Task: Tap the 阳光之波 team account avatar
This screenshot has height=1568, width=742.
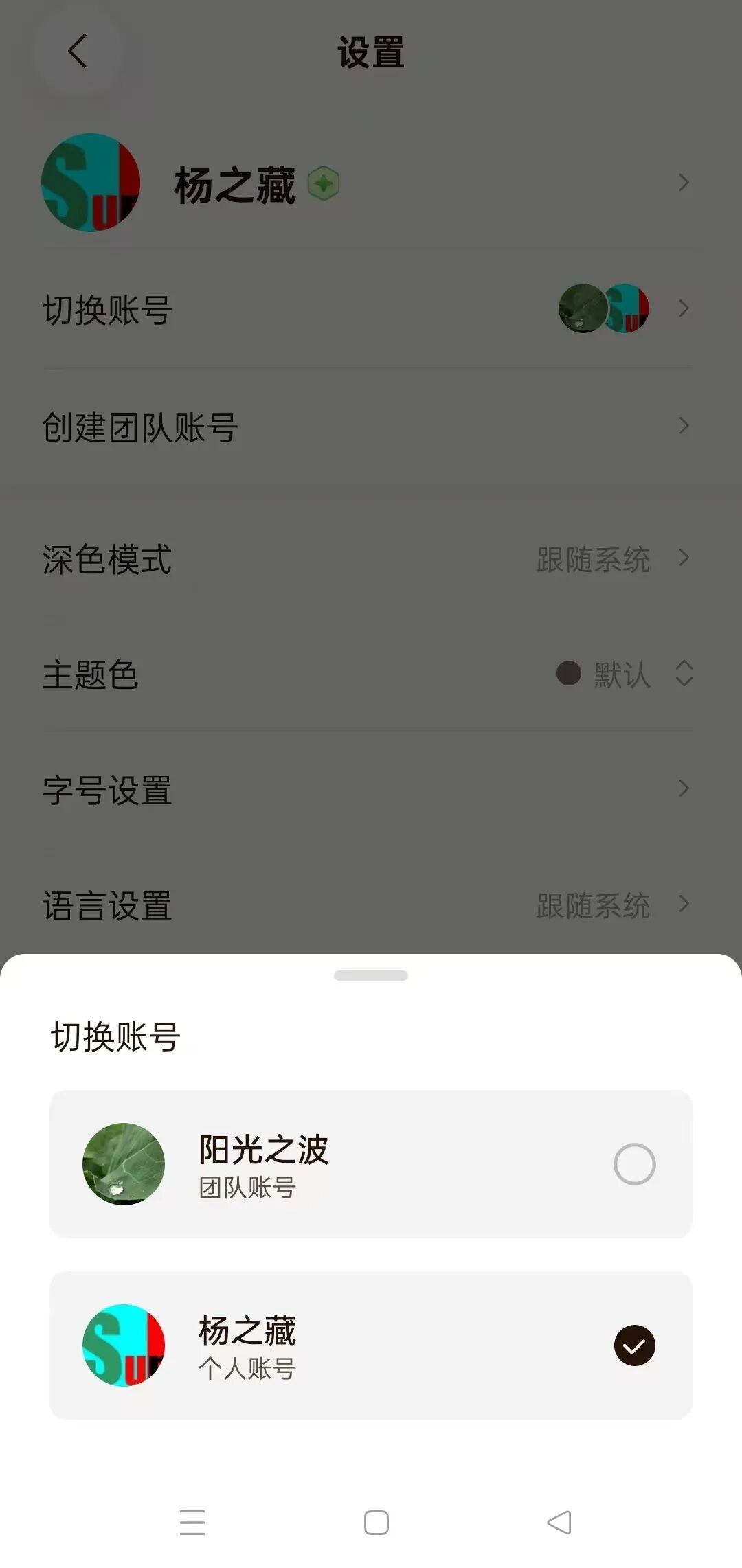Action: tap(124, 1163)
